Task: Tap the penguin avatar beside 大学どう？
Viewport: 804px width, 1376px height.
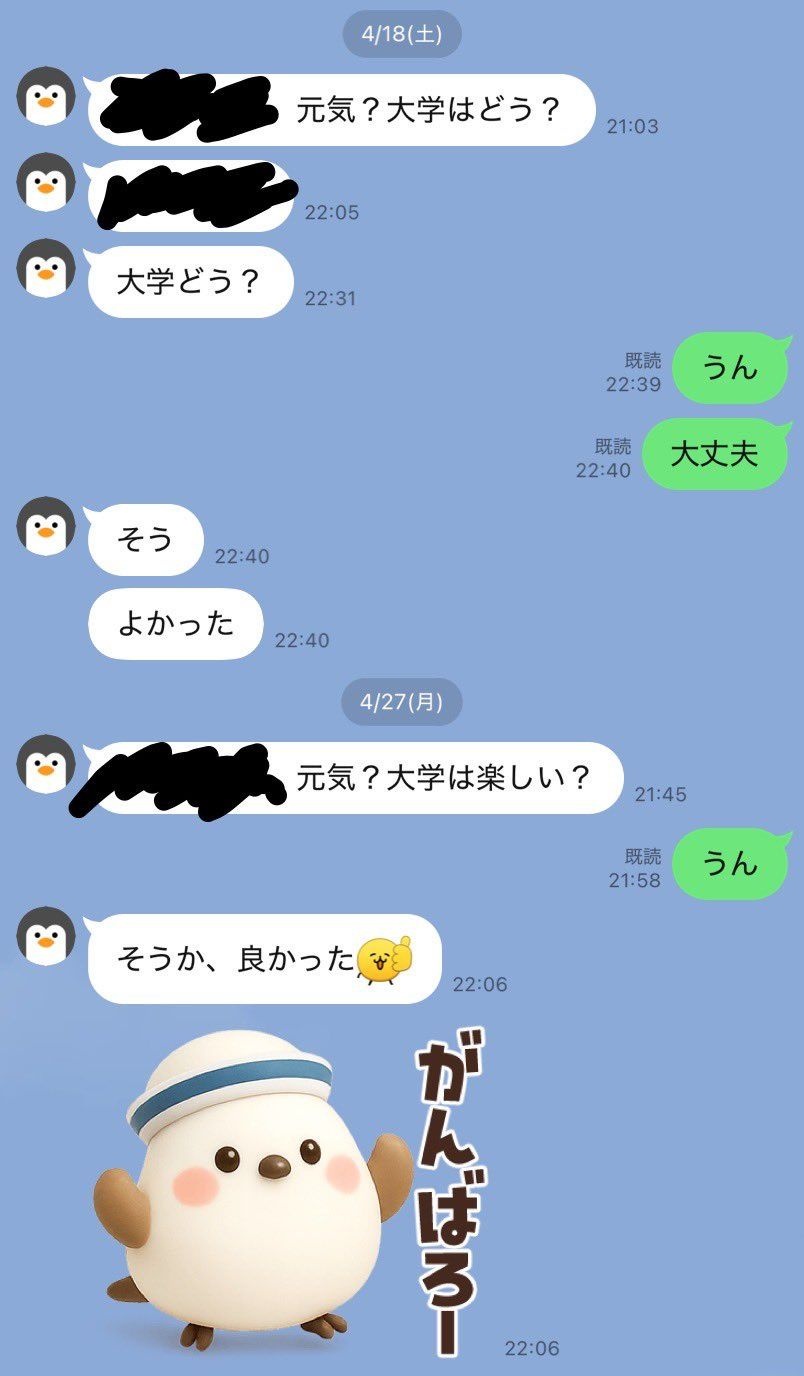Action: point(46,268)
